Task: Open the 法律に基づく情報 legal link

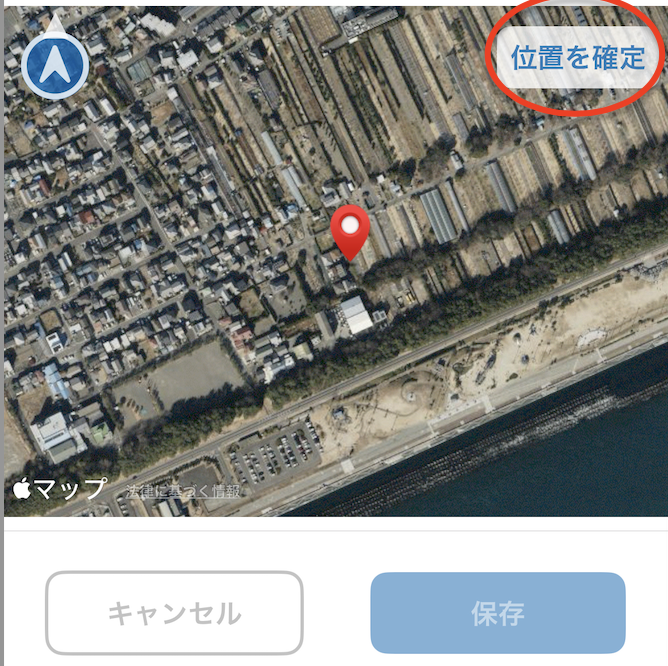Action: pyautogui.click(x=183, y=492)
